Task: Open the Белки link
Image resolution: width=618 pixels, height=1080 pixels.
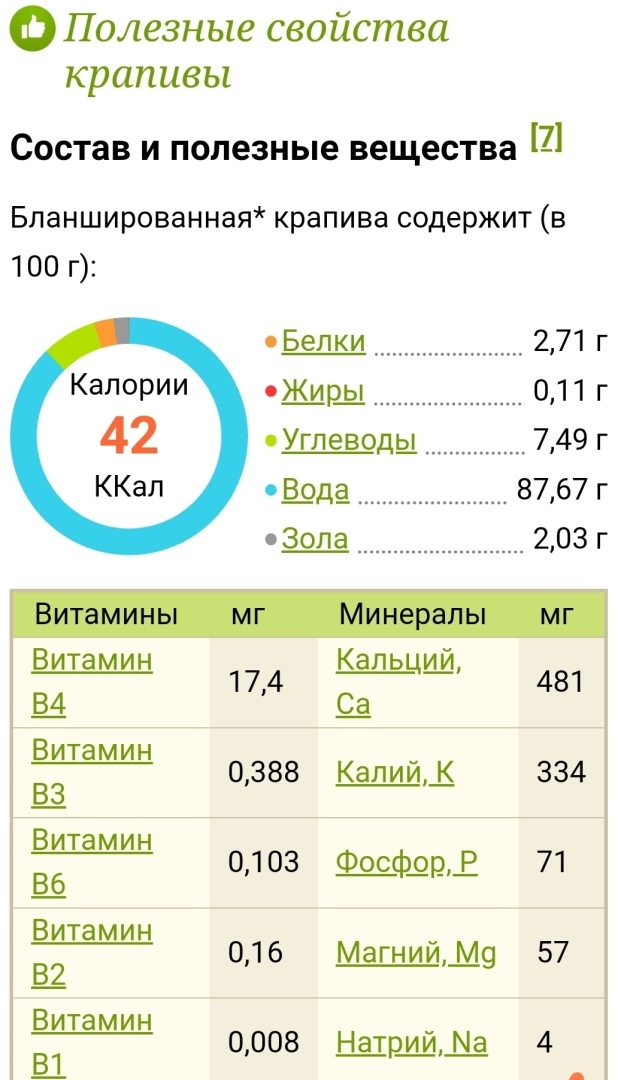Action: [x=323, y=342]
